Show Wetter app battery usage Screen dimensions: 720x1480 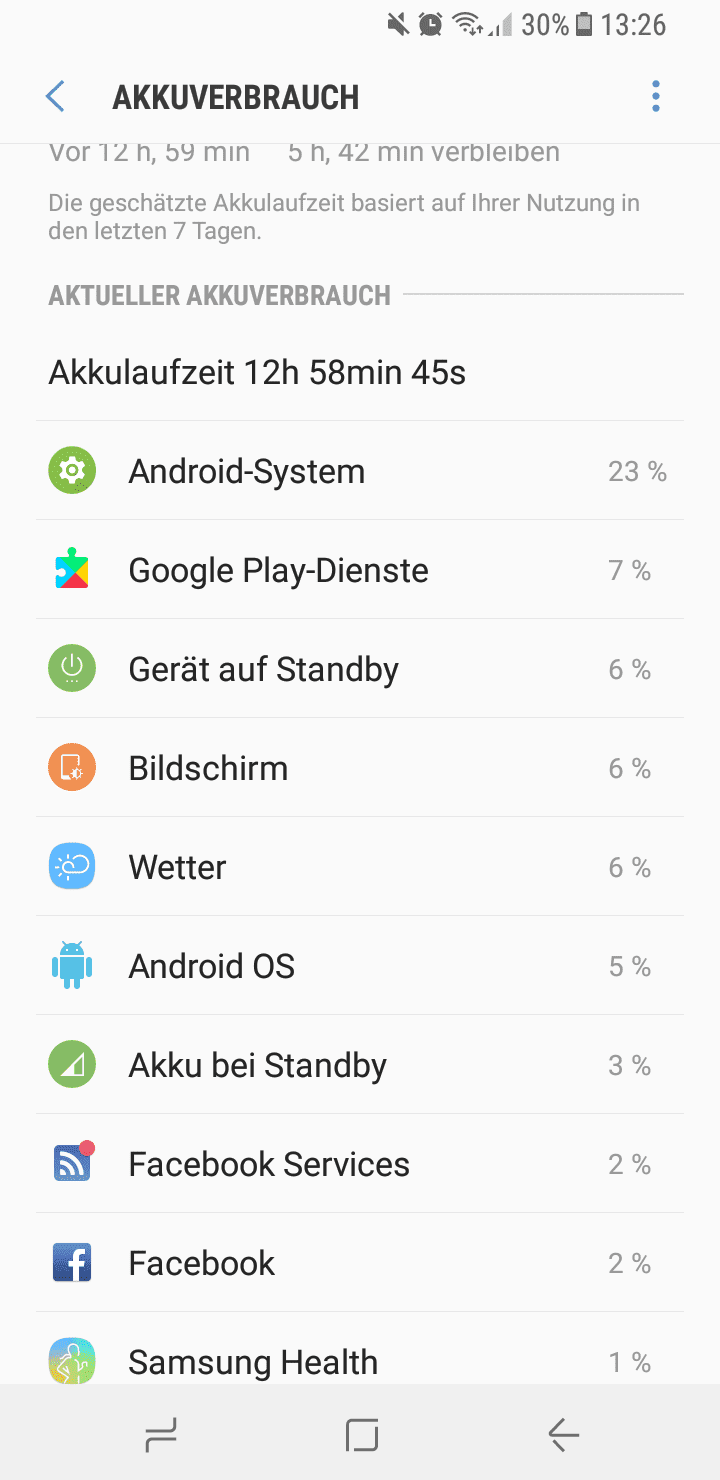[x=360, y=867]
